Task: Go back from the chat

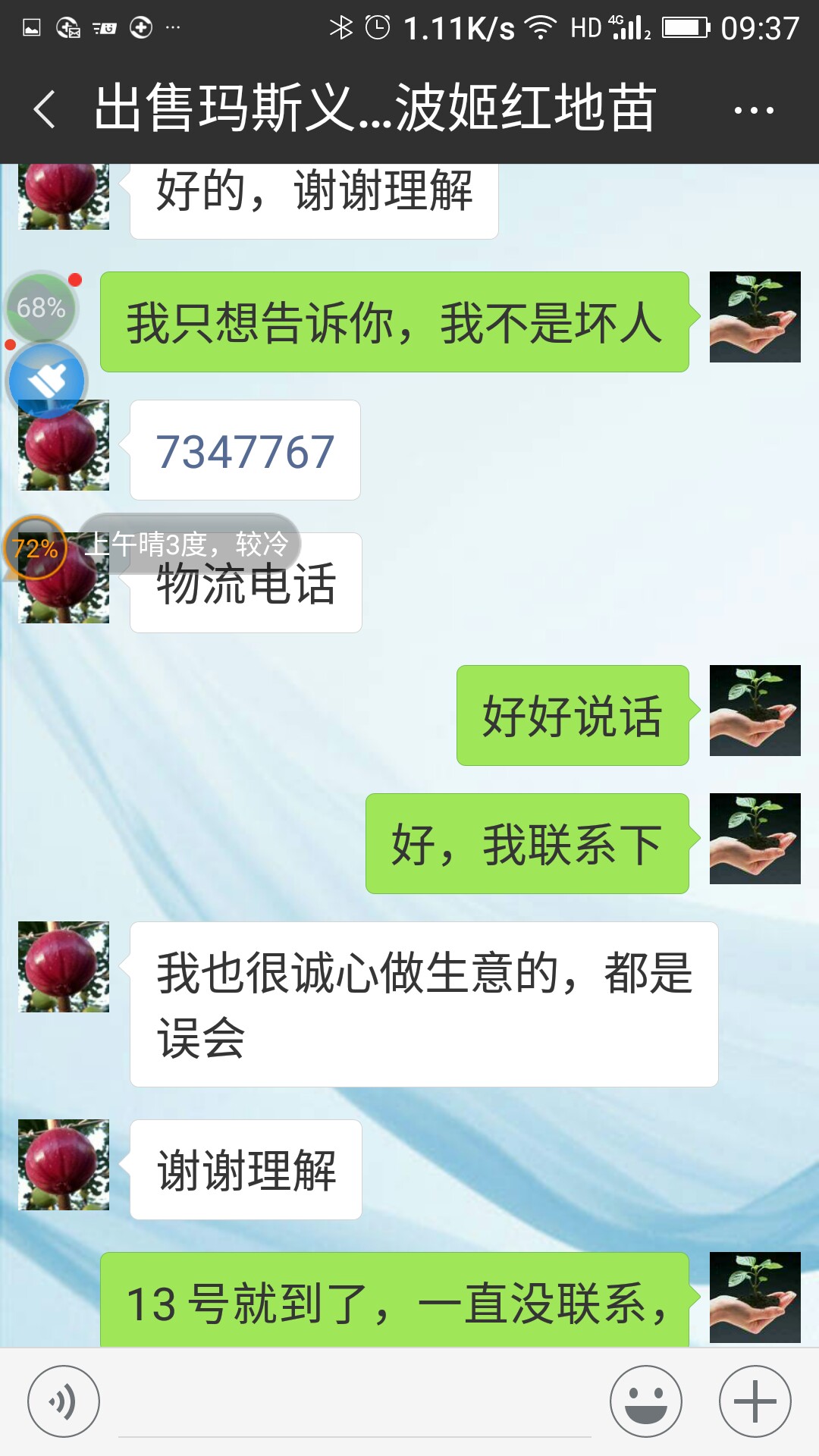Action: click(45, 109)
